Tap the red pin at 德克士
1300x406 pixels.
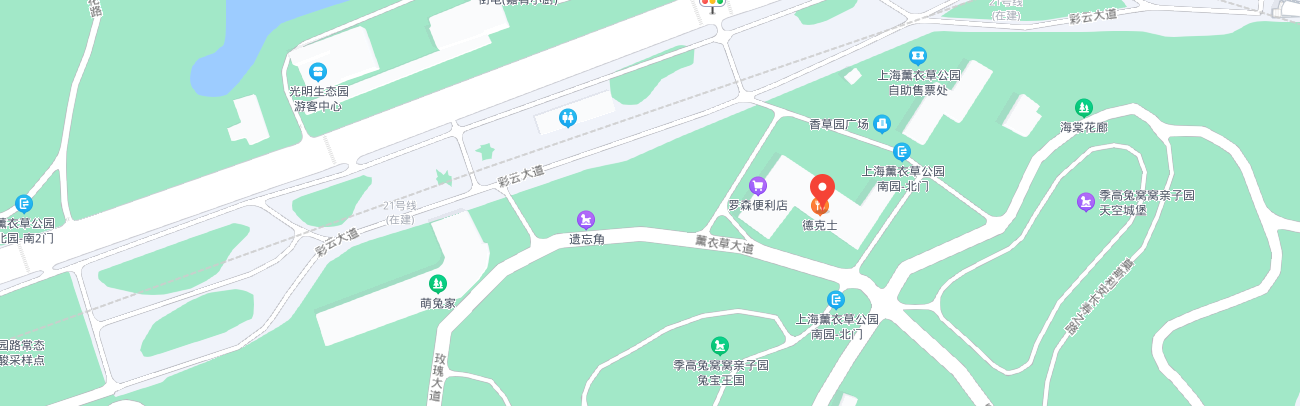(x=821, y=189)
